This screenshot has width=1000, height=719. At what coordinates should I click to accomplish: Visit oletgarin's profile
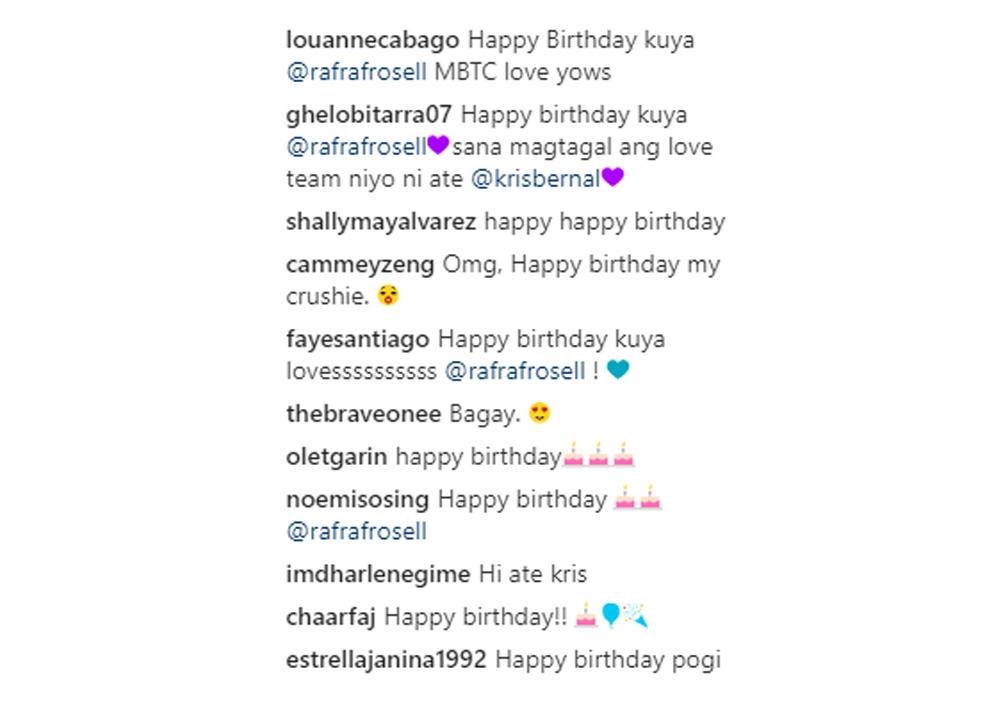[x=336, y=457]
